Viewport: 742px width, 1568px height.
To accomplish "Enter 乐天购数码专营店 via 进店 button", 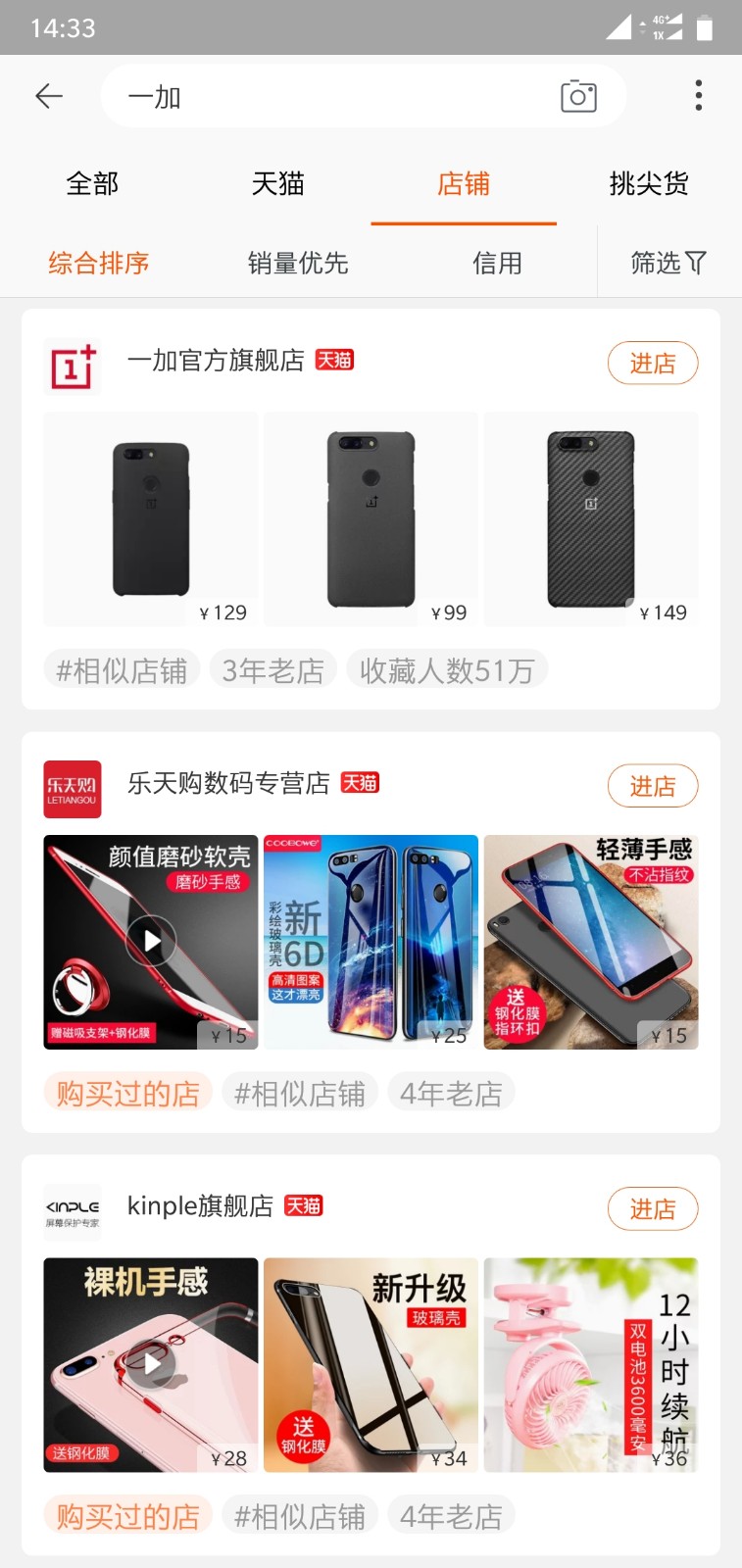I will point(652,786).
